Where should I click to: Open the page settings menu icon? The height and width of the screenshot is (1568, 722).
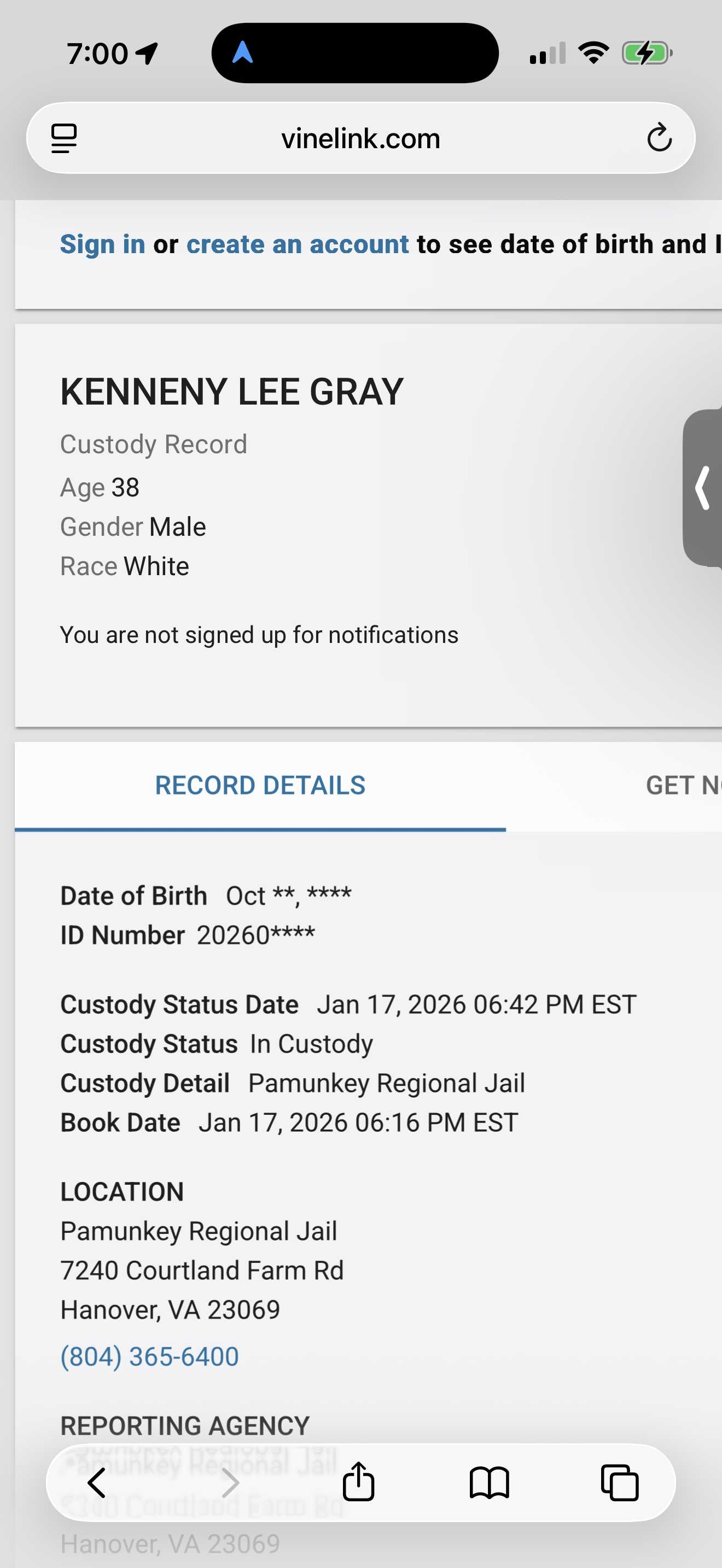64,138
